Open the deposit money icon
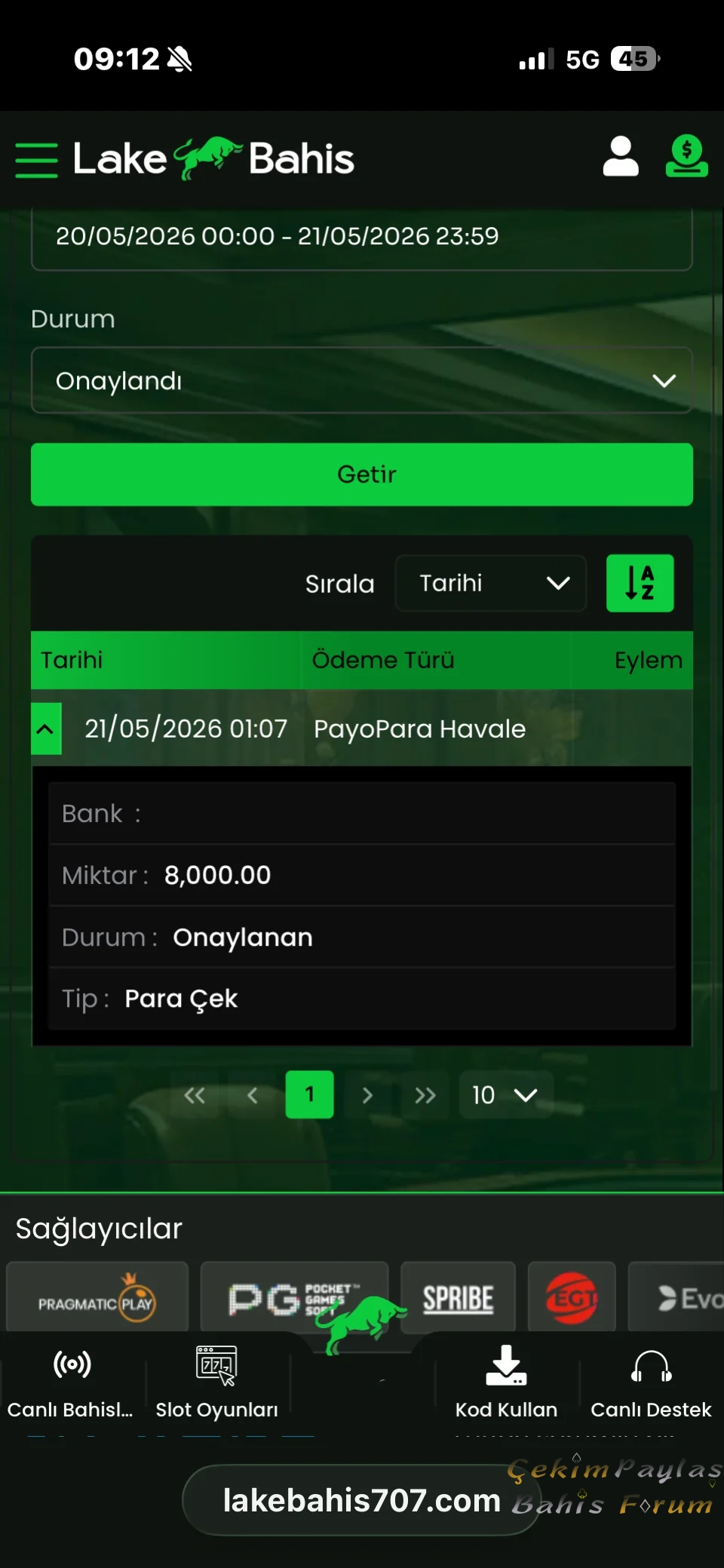Image resolution: width=724 pixels, height=1568 pixels. click(x=686, y=156)
